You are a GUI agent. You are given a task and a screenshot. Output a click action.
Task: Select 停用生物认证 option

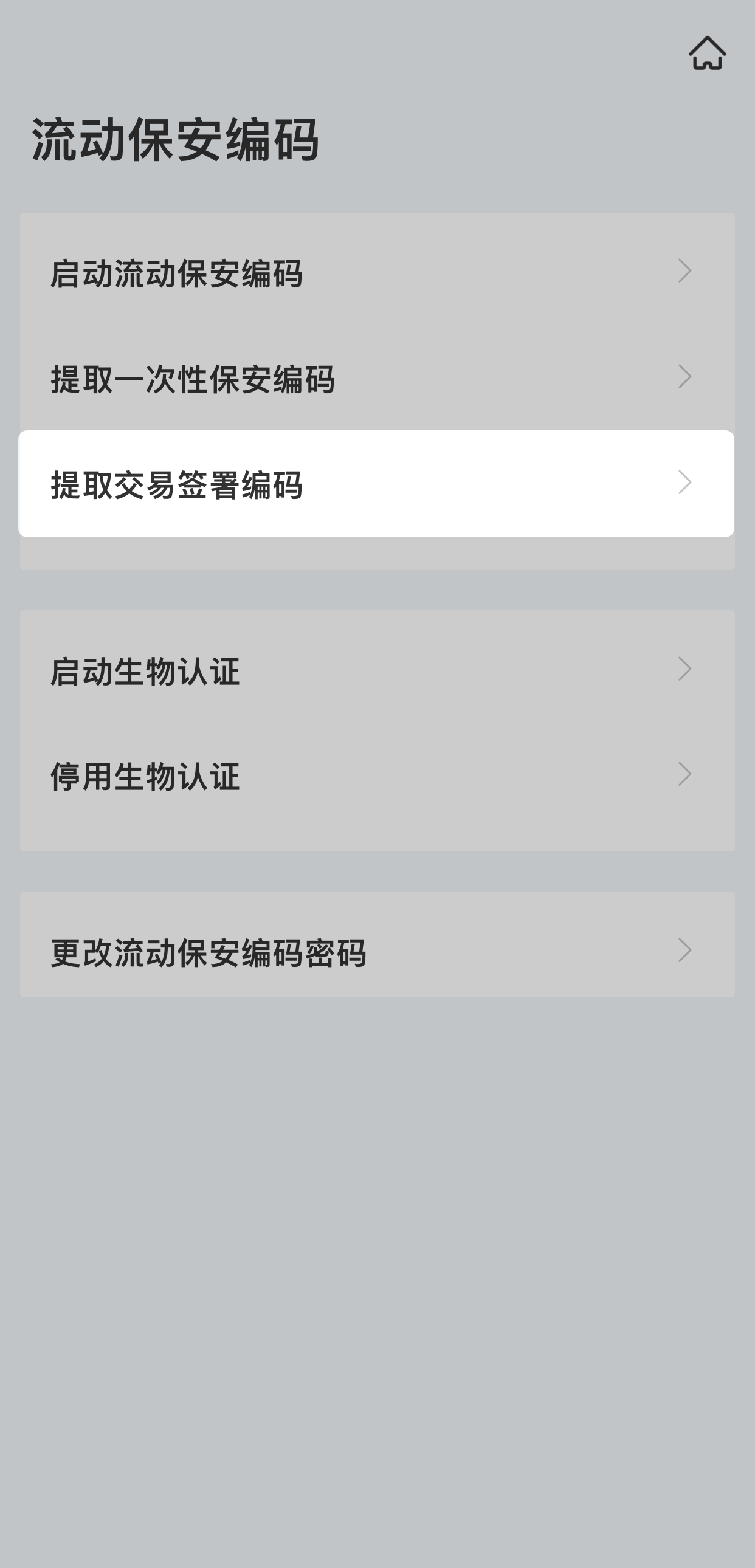click(376, 776)
